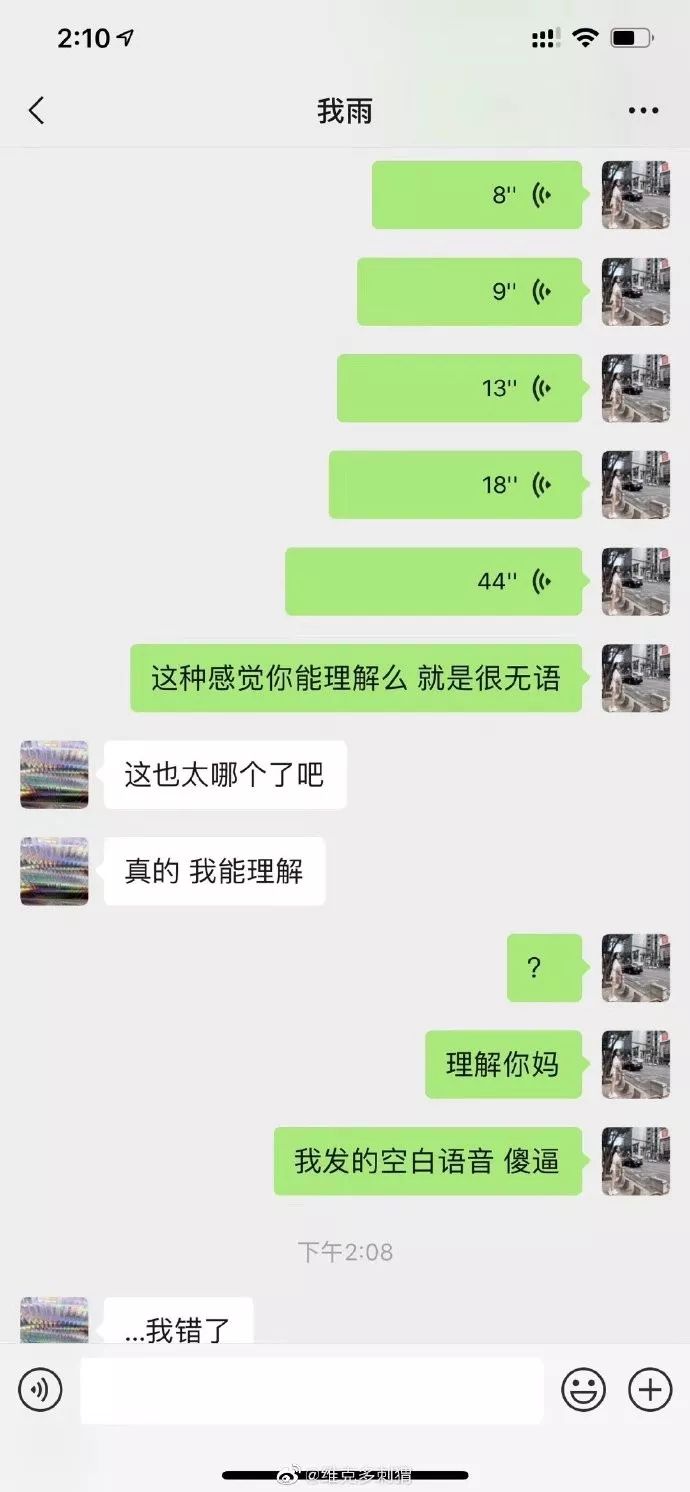Play the 13-second voice message
The height and width of the screenshot is (1492, 690).
click(459, 388)
